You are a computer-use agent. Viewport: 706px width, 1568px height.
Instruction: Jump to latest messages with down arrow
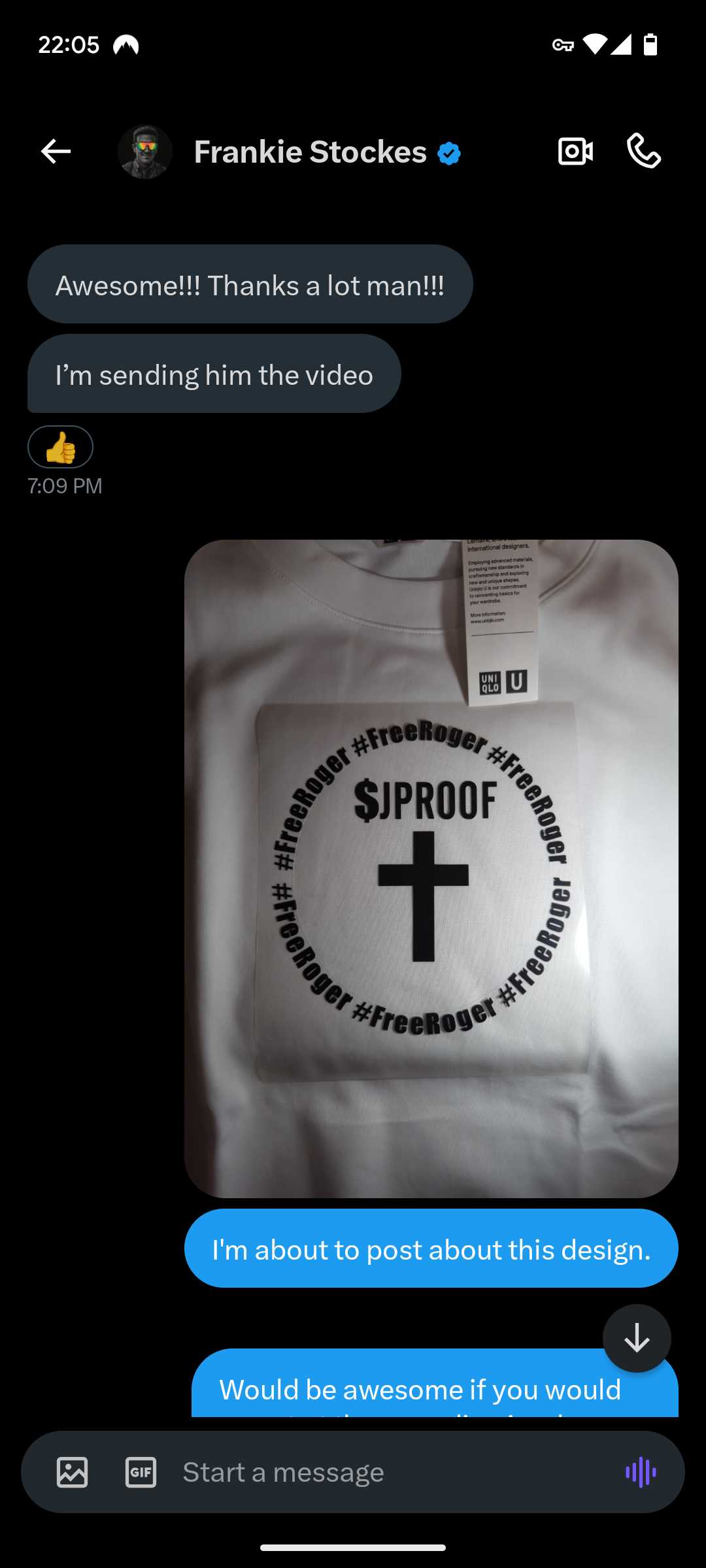coord(637,1339)
